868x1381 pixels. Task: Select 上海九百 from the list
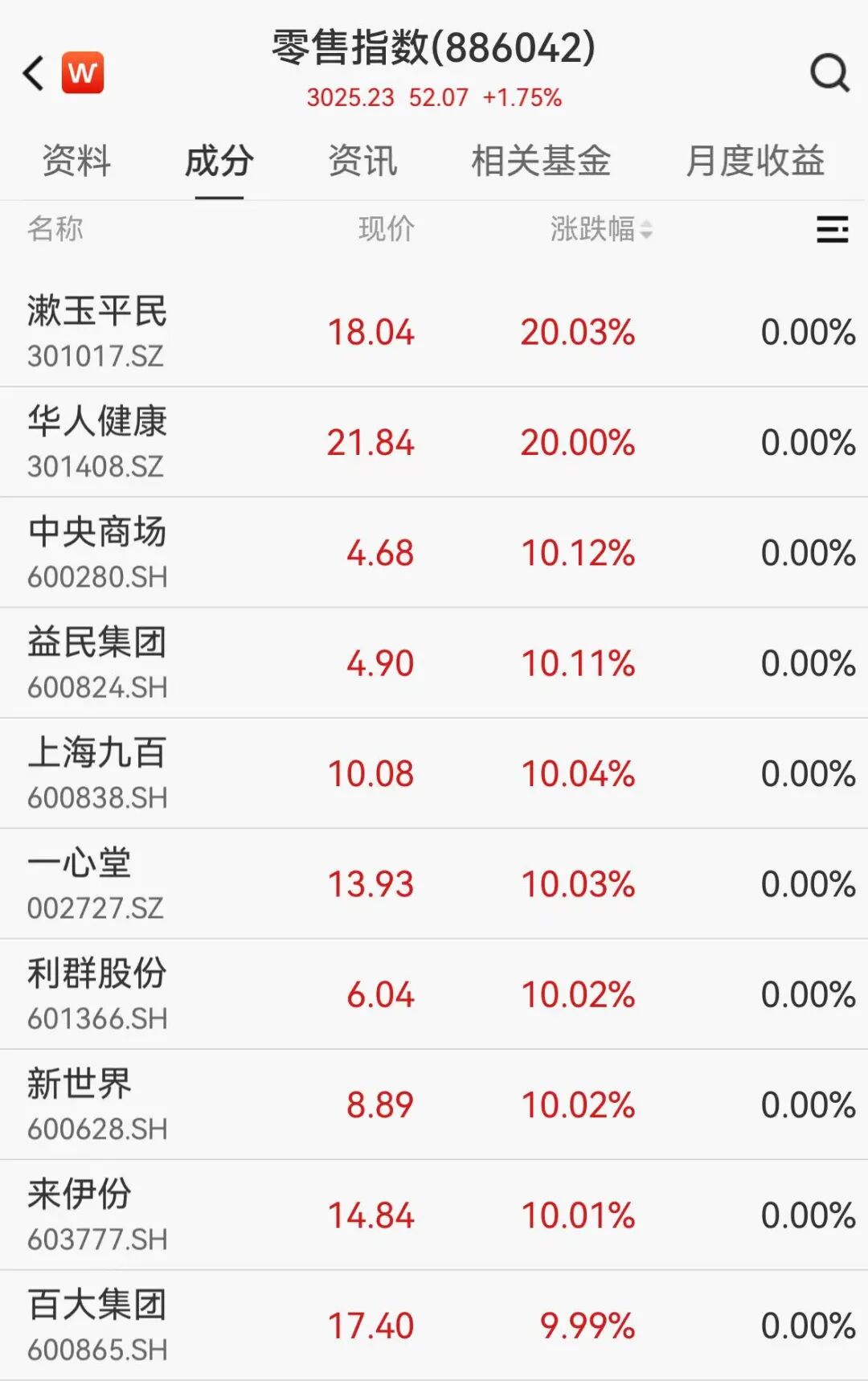click(96, 773)
